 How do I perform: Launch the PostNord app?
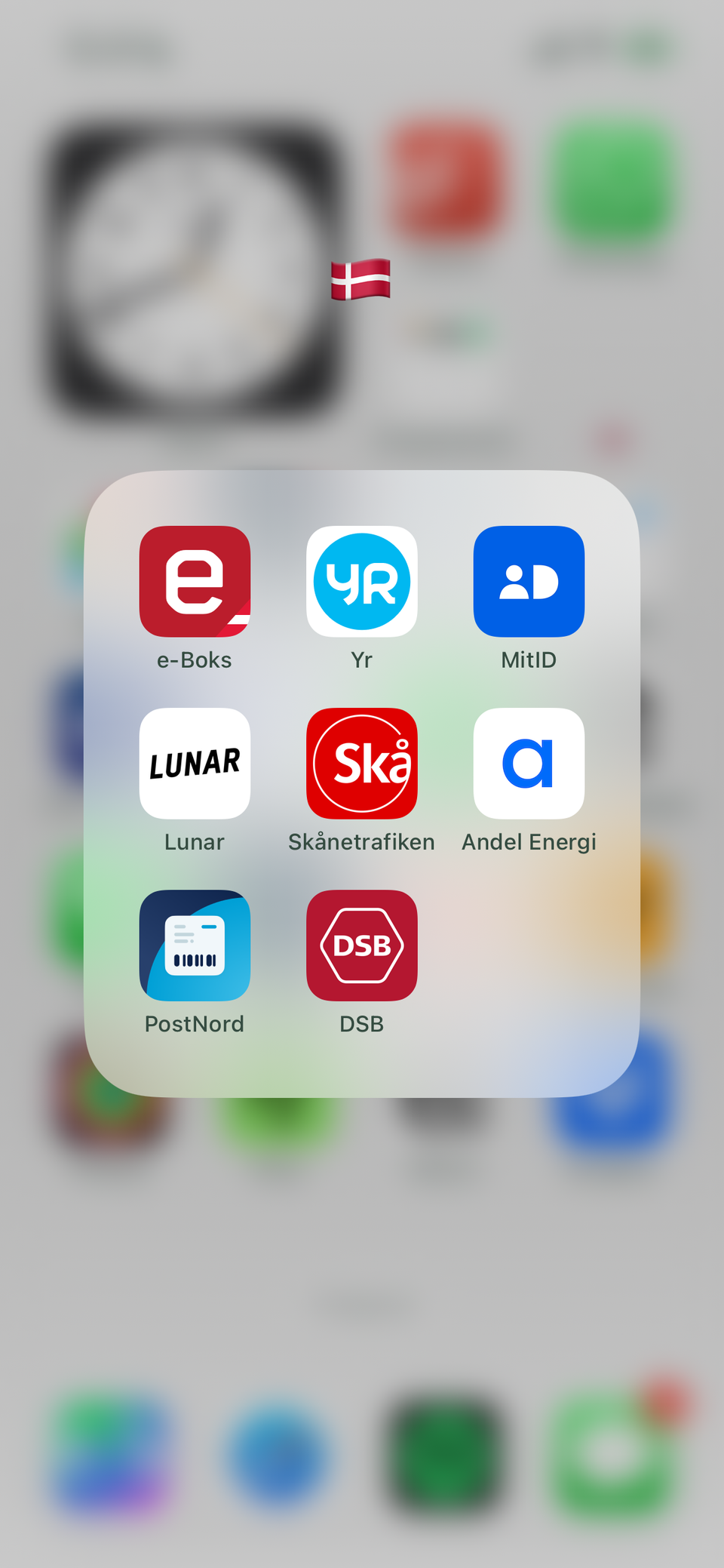pos(195,945)
